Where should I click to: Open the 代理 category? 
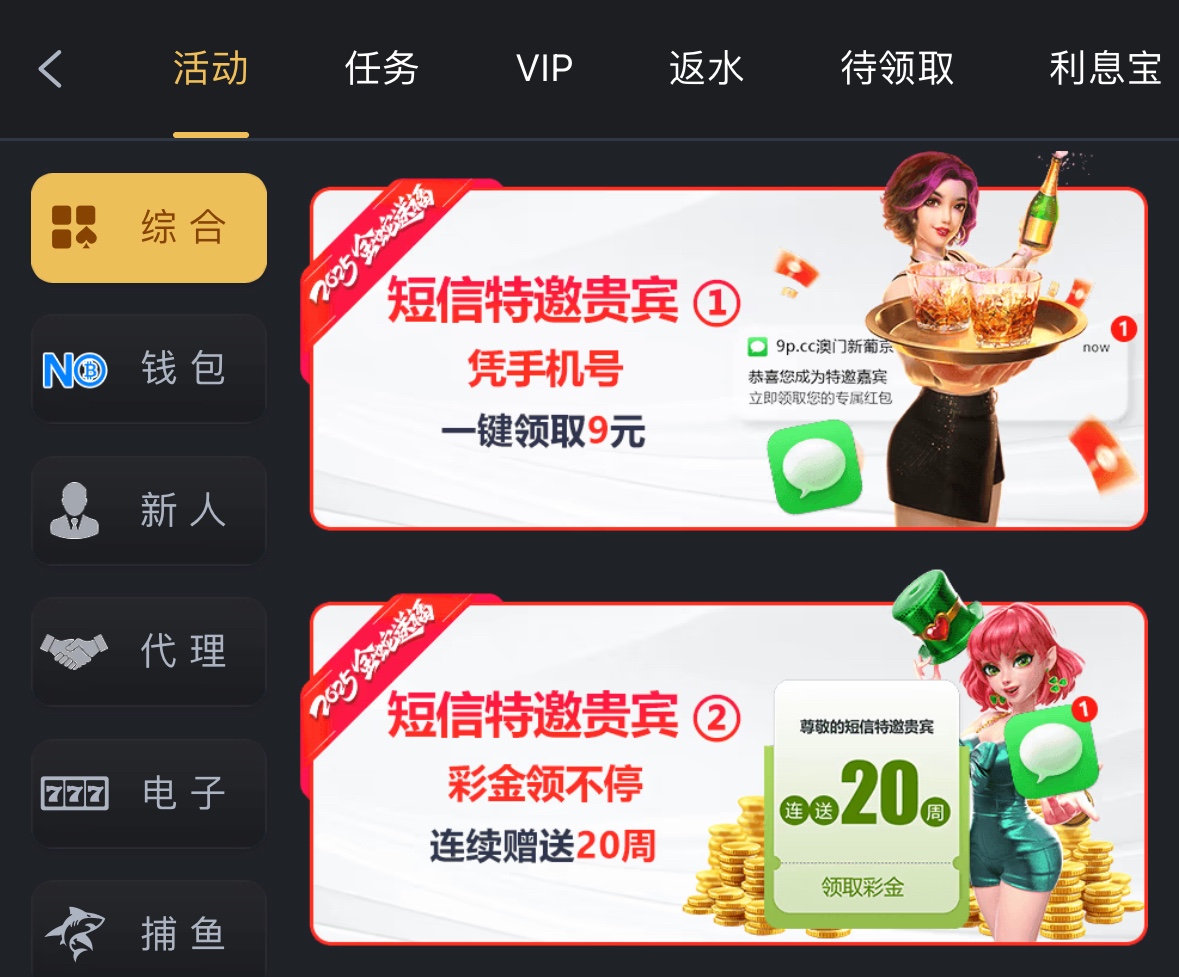point(149,652)
